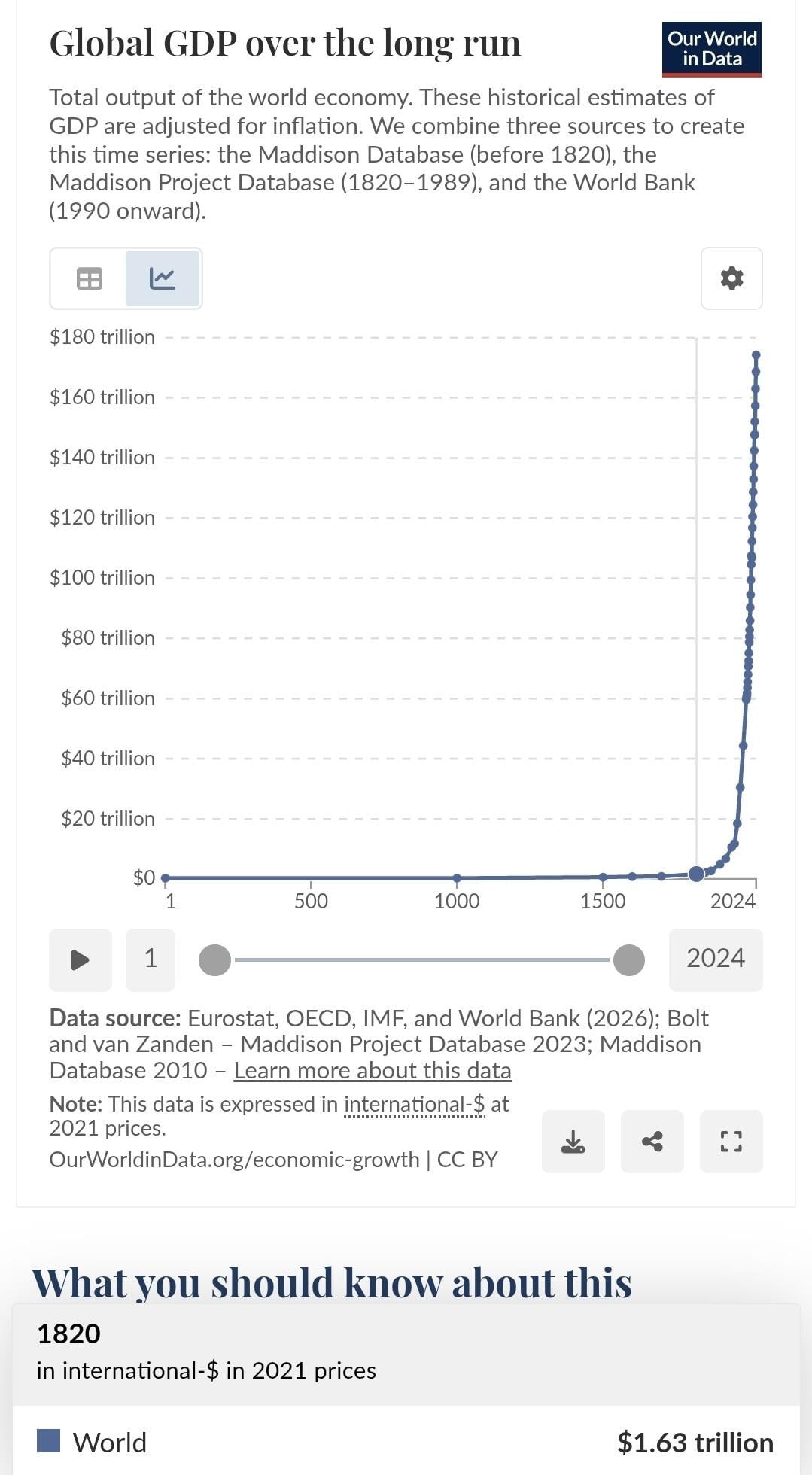Download the chart

tap(573, 1142)
